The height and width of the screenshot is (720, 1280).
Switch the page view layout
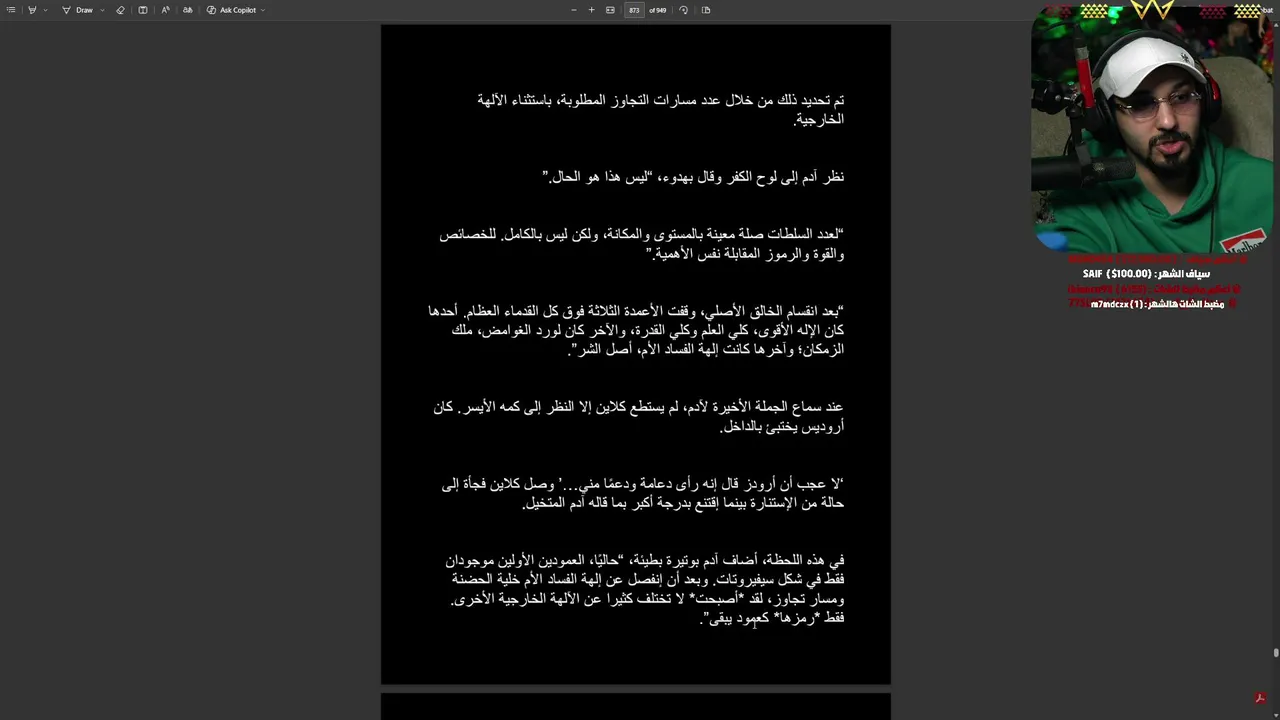706,10
